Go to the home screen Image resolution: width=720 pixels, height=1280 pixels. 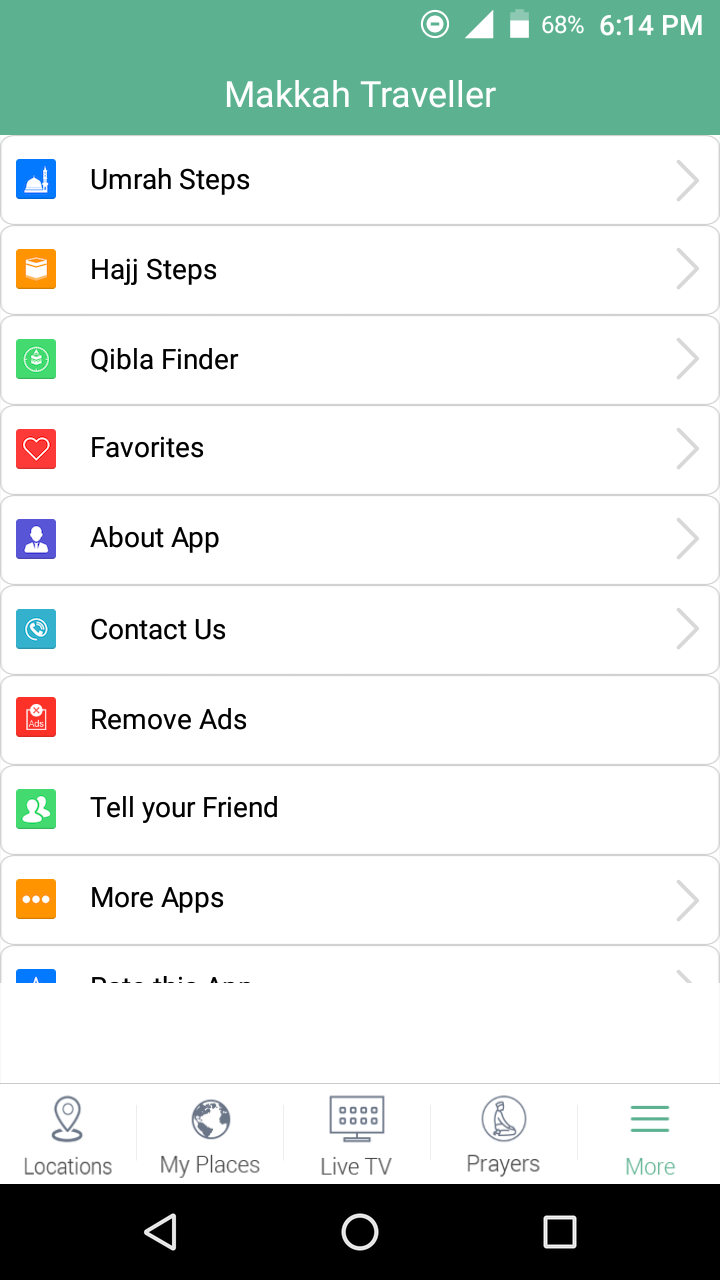click(x=360, y=1232)
